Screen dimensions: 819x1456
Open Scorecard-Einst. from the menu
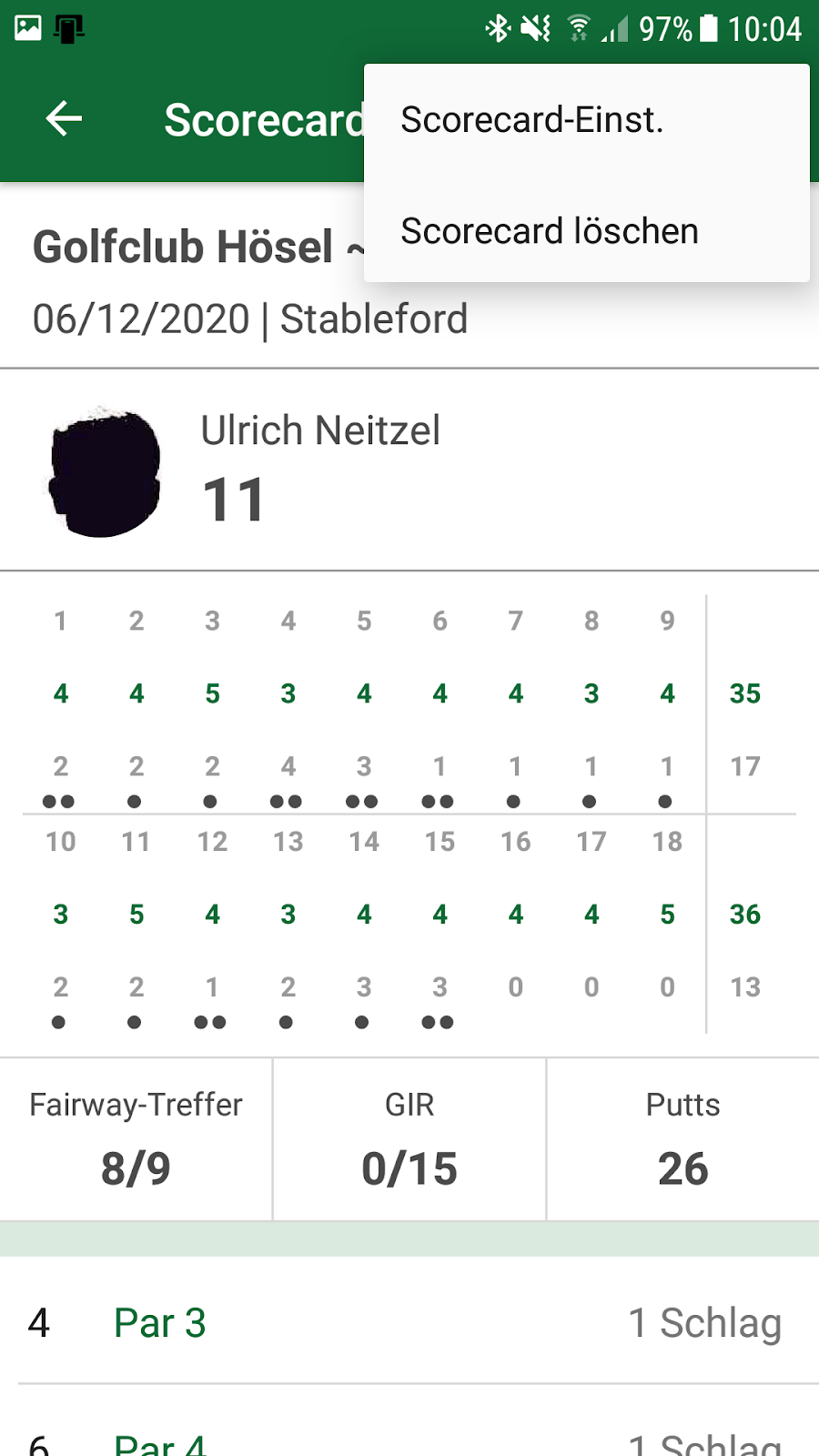tap(533, 120)
